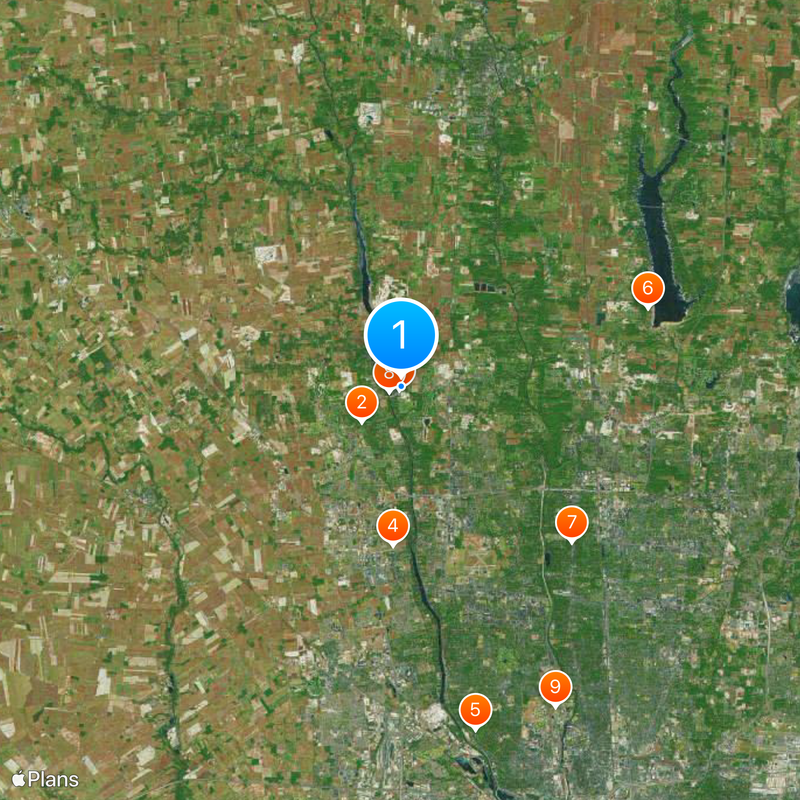The image size is (800, 800).
Task: Open map pin number 4
Action: [393, 525]
